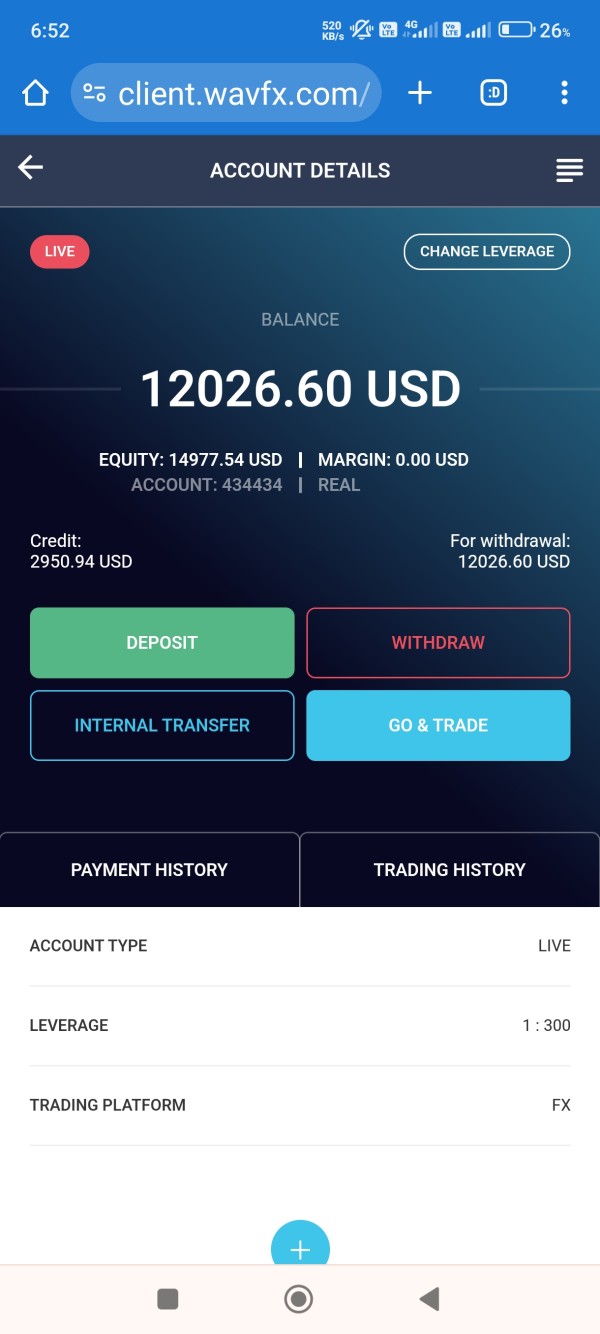This screenshot has width=600, height=1334.
Task: Open the hamburger menu in the header
Action: click(x=569, y=171)
